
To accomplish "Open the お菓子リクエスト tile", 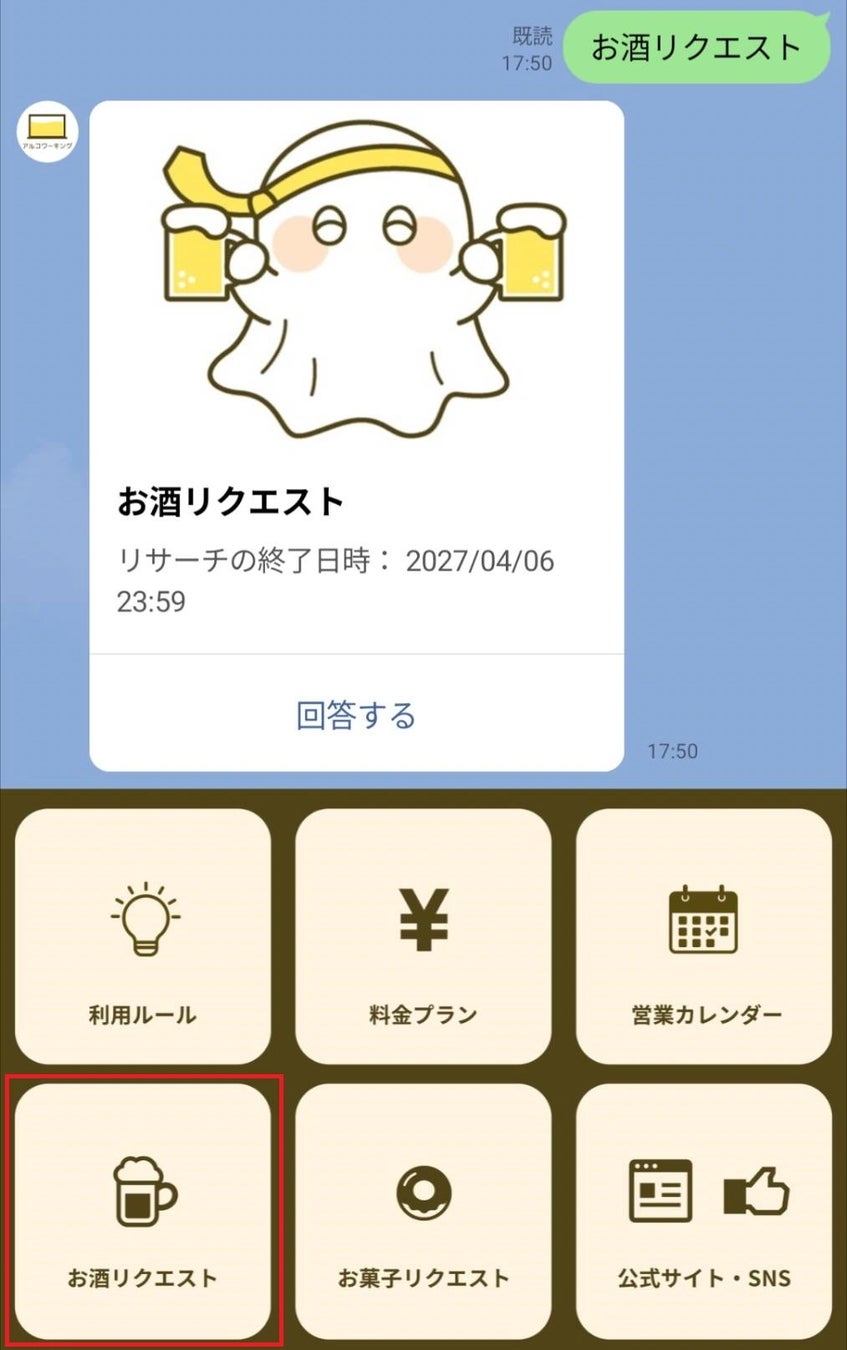I will pyautogui.click(x=423, y=1211).
